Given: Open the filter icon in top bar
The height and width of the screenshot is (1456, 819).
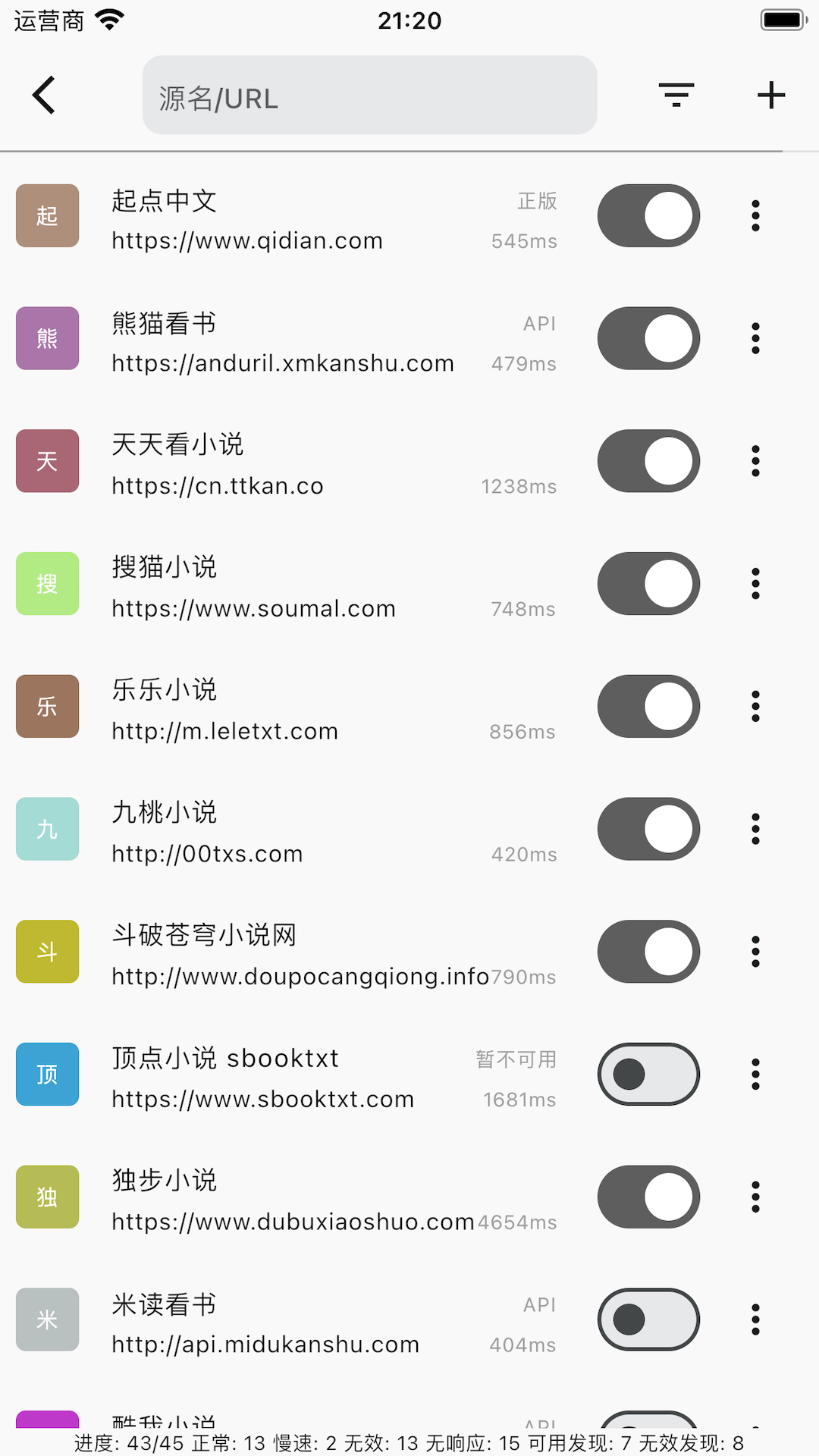Looking at the screenshot, I should tap(675, 95).
